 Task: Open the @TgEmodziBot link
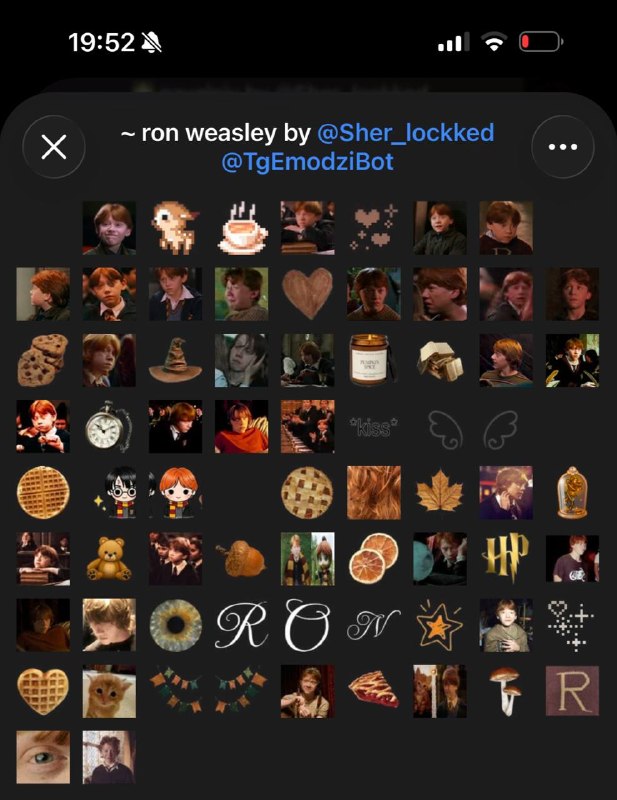(x=308, y=162)
